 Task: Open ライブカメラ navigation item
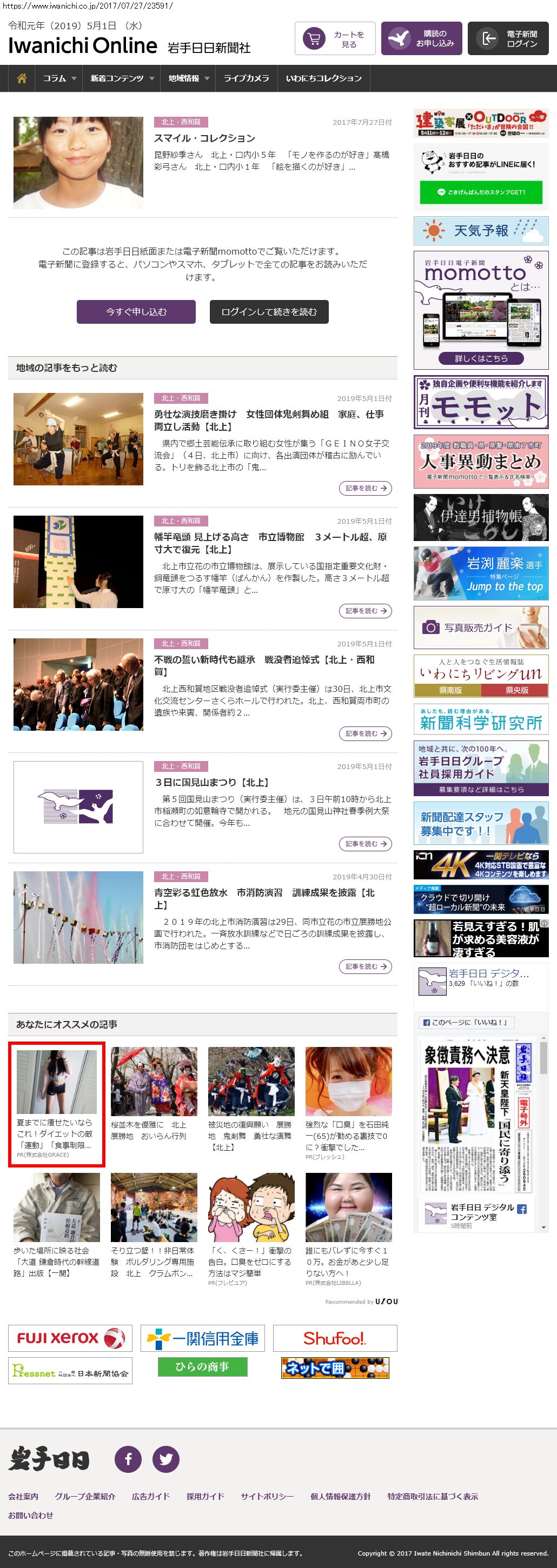pyautogui.click(x=246, y=78)
